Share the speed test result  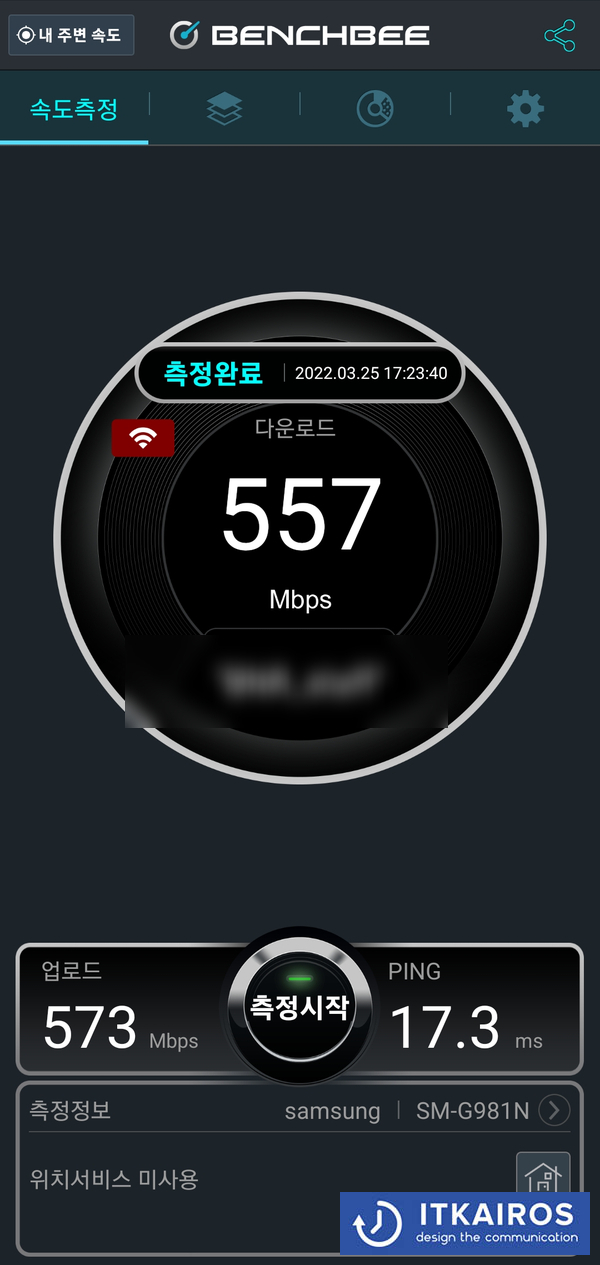tap(560, 36)
